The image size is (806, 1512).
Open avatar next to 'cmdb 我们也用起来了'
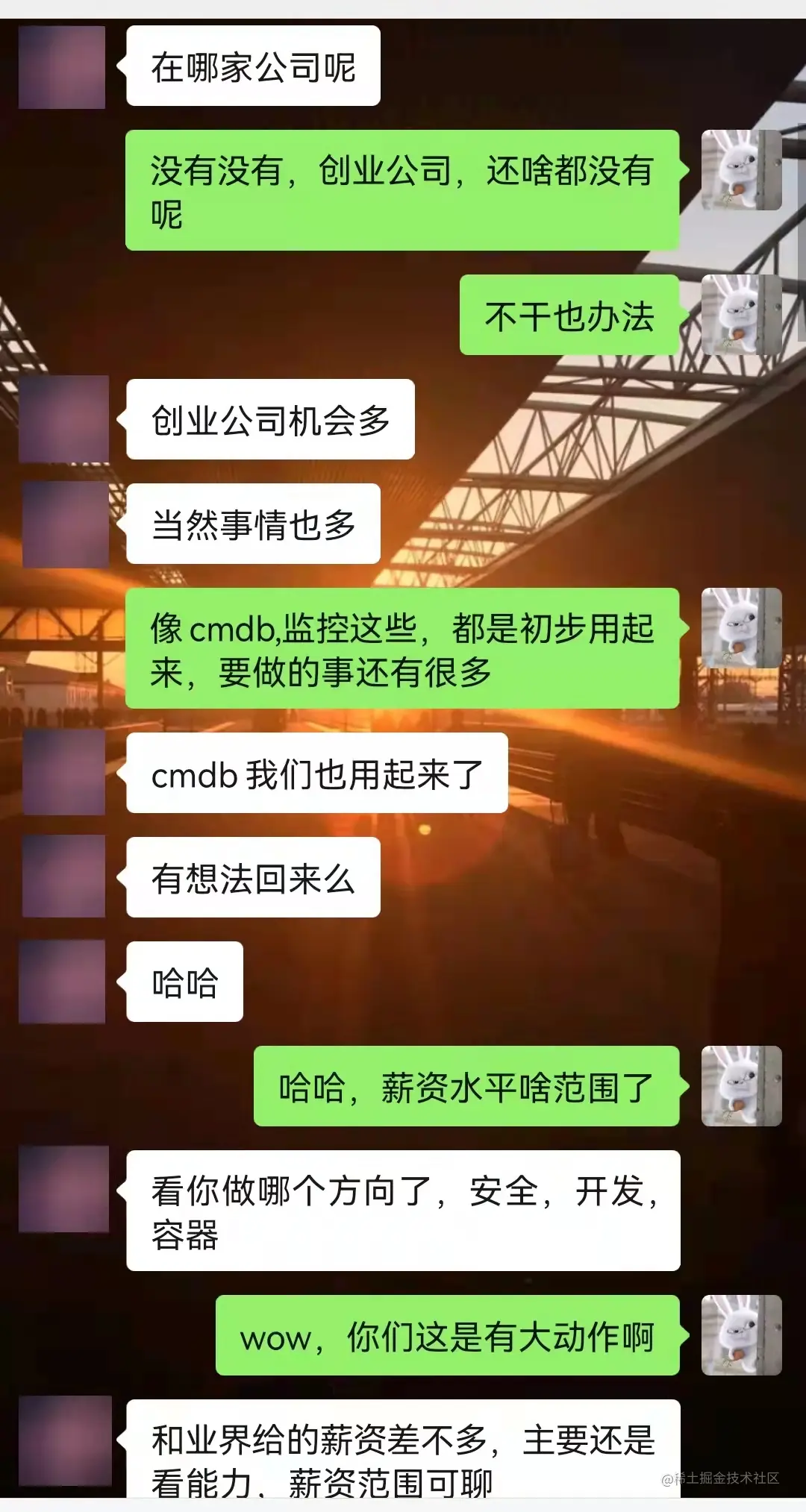pos(64,772)
